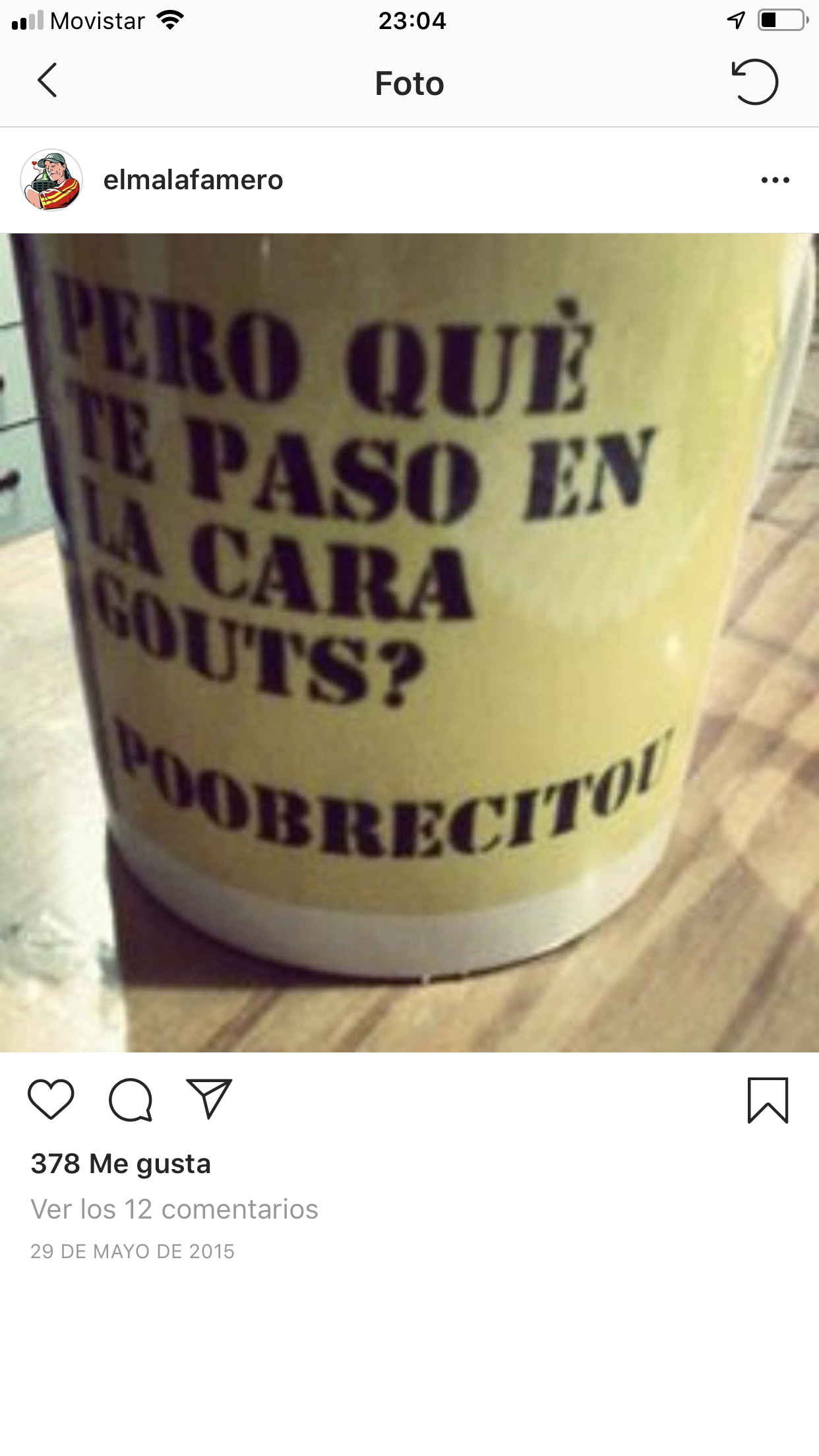
Task: Open elmalafamero's profile picture
Action: (51, 180)
